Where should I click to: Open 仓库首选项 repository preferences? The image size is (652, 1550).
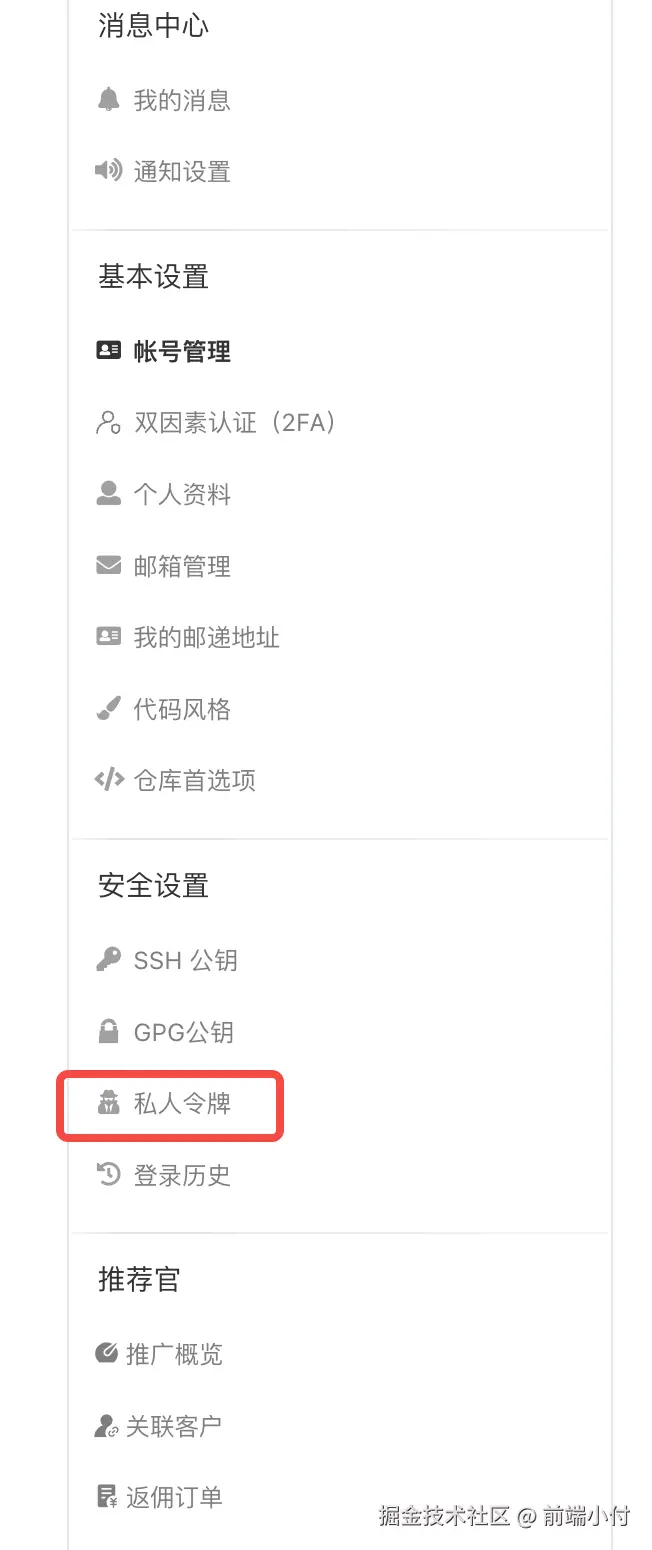(x=194, y=781)
